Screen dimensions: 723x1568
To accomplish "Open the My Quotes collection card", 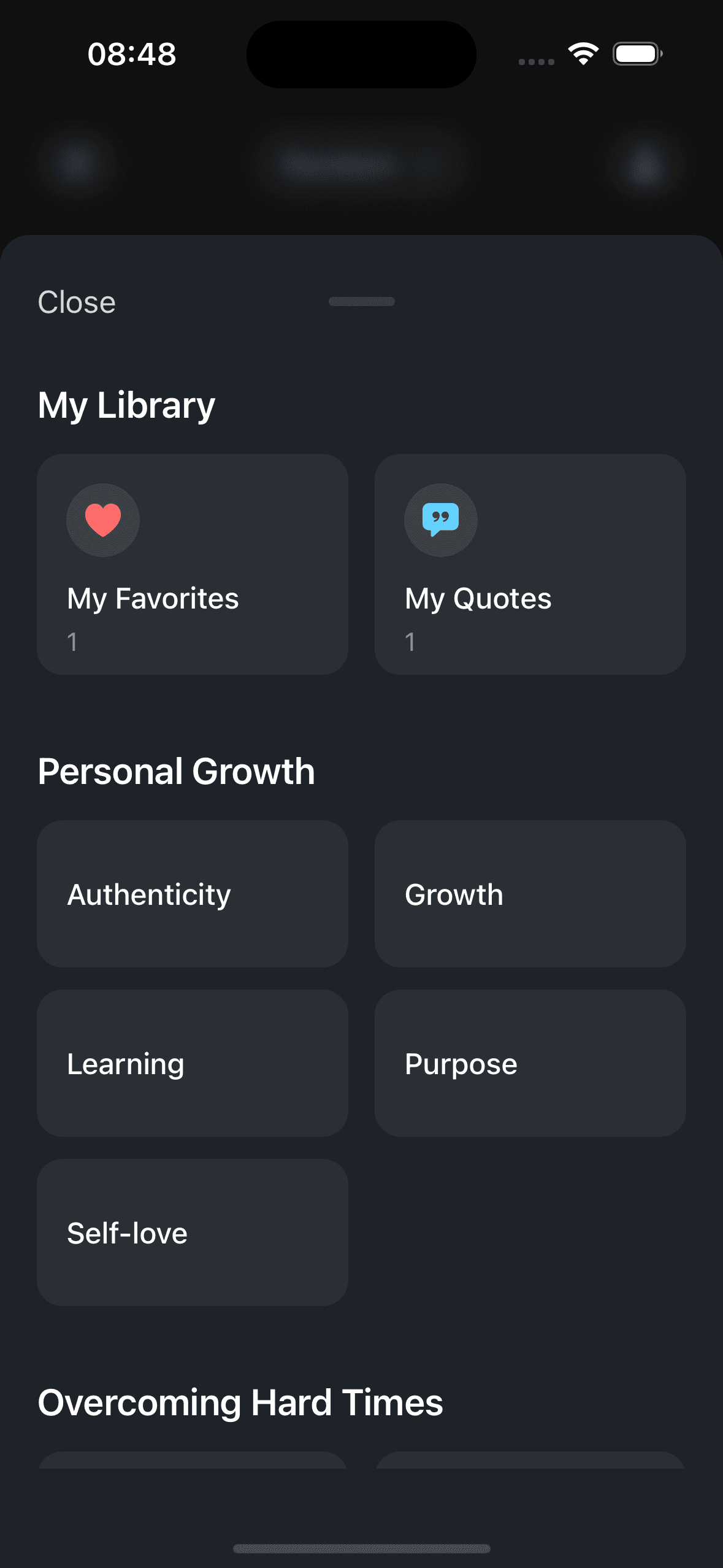I will pos(530,563).
